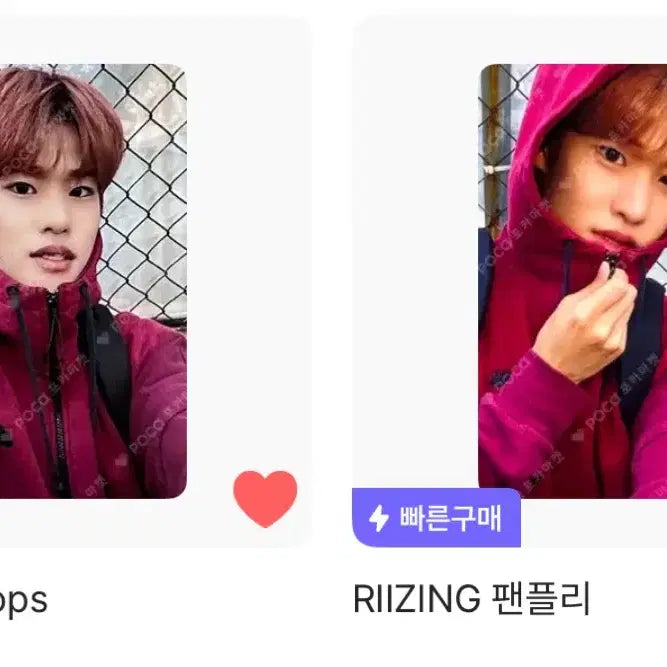Open the RIIZING 팬플리 photocard listing

pos(572,280)
